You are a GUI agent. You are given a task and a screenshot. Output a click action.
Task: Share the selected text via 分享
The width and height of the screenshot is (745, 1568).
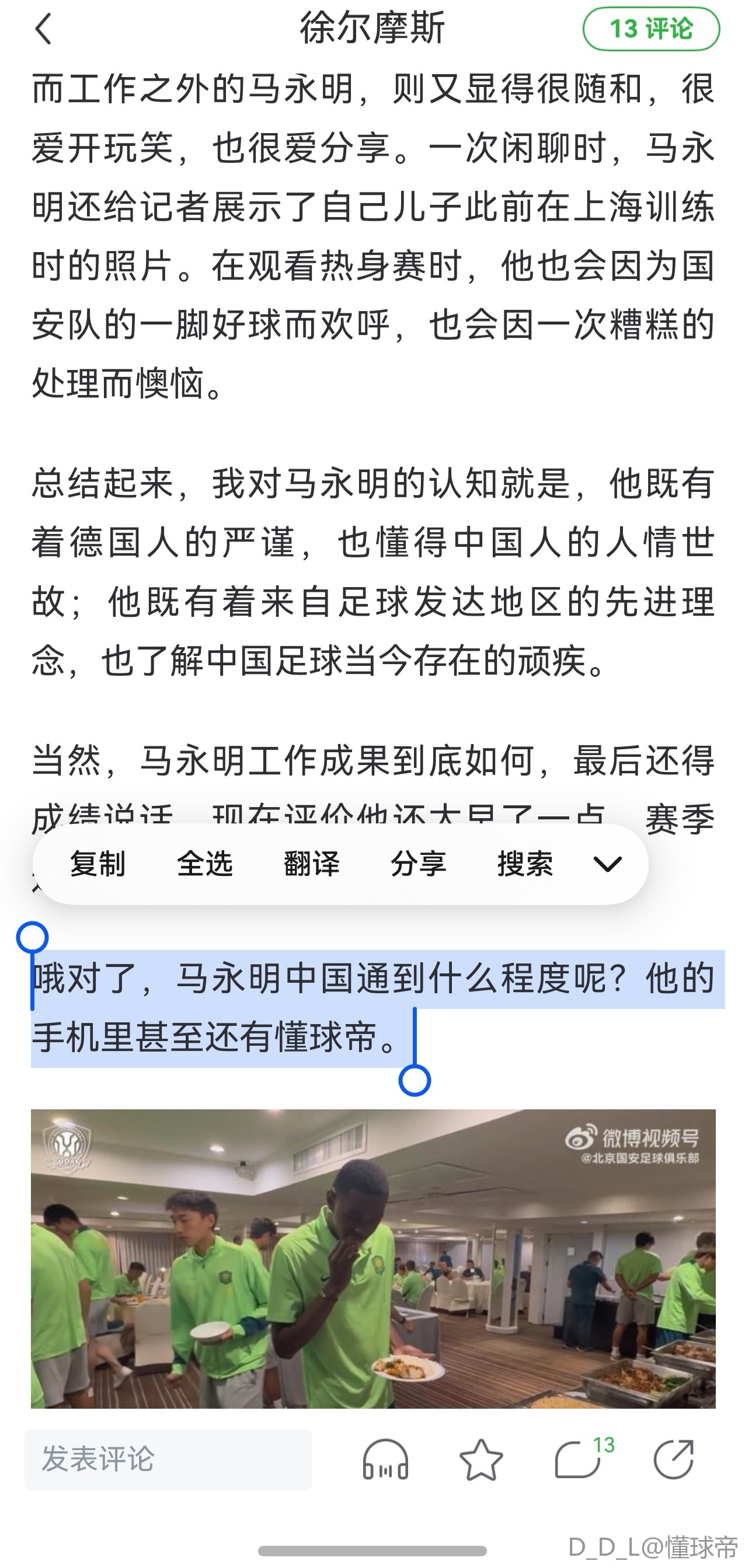click(418, 864)
